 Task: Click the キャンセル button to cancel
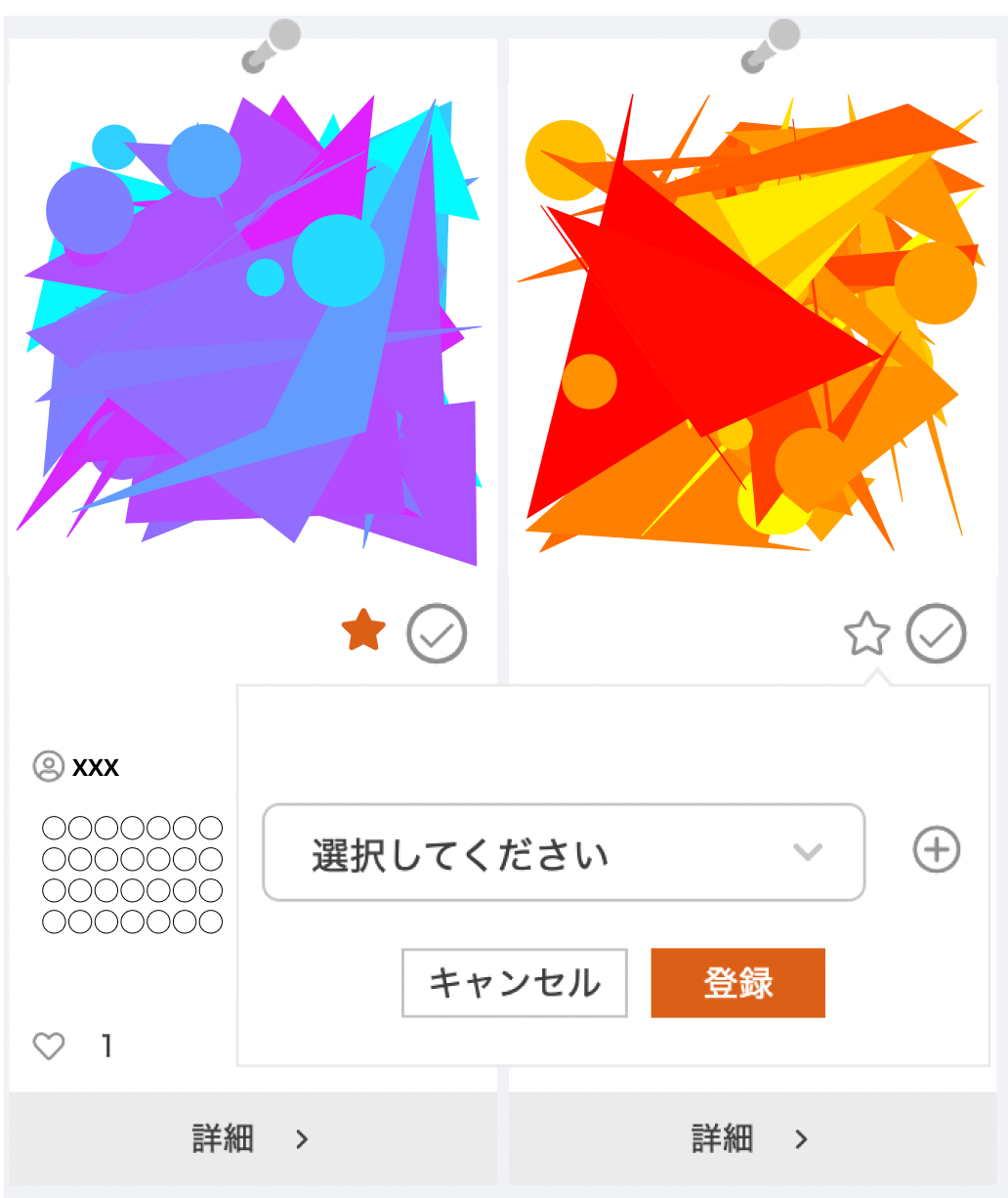[x=514, y=983]
